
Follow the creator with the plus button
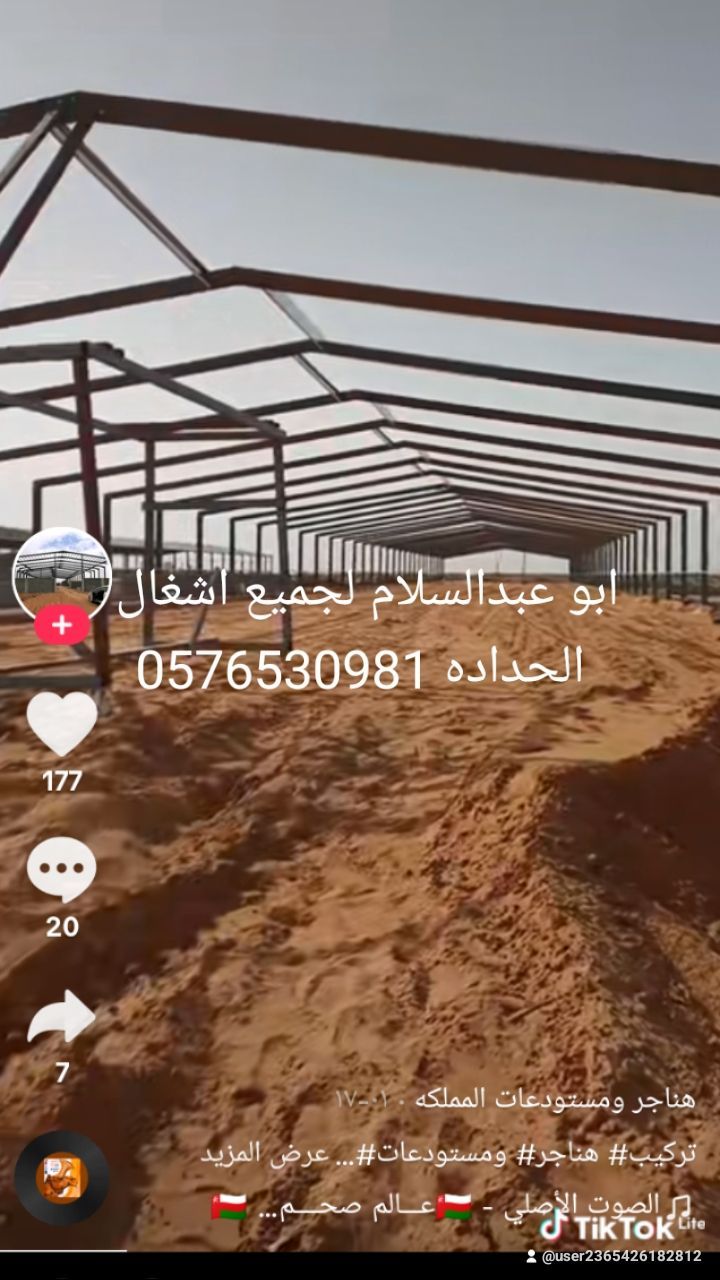[62, 626]
